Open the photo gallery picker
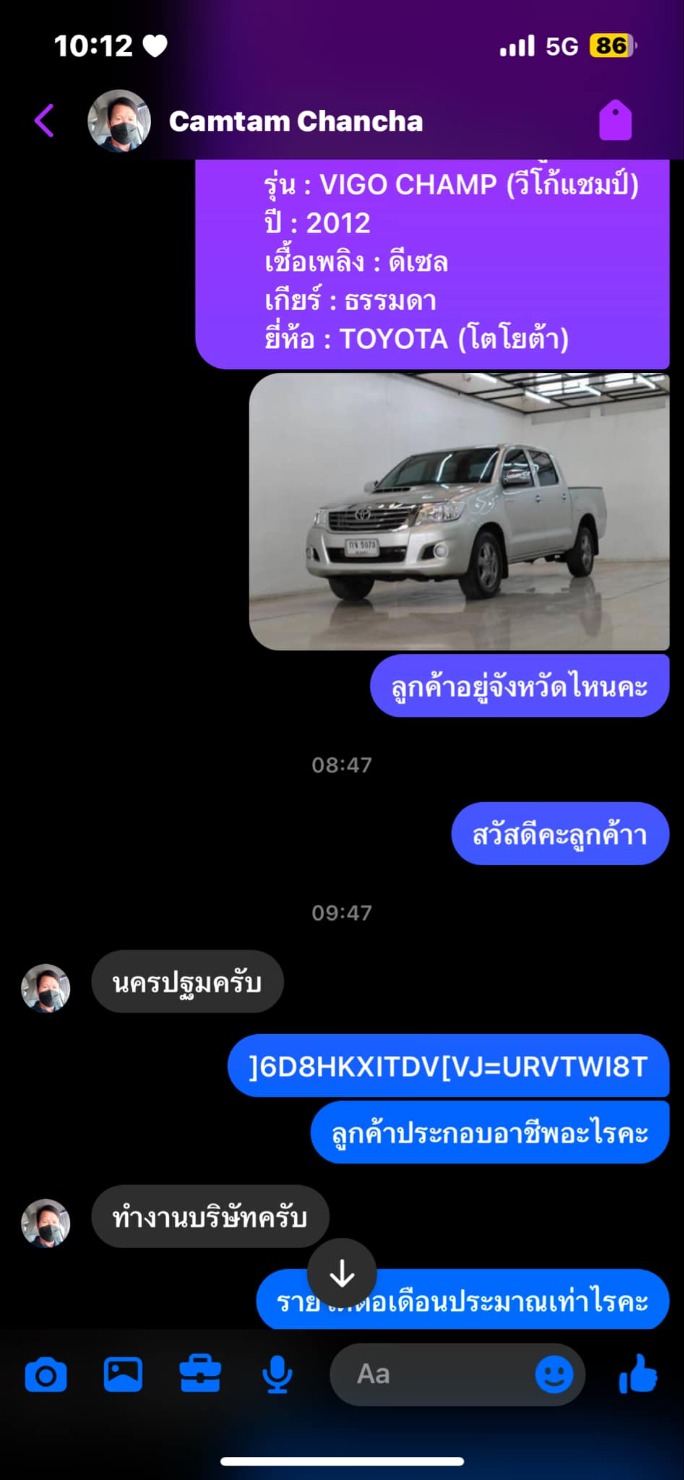The height and width of the screenshot is (1480, 684). (123, 1375)
